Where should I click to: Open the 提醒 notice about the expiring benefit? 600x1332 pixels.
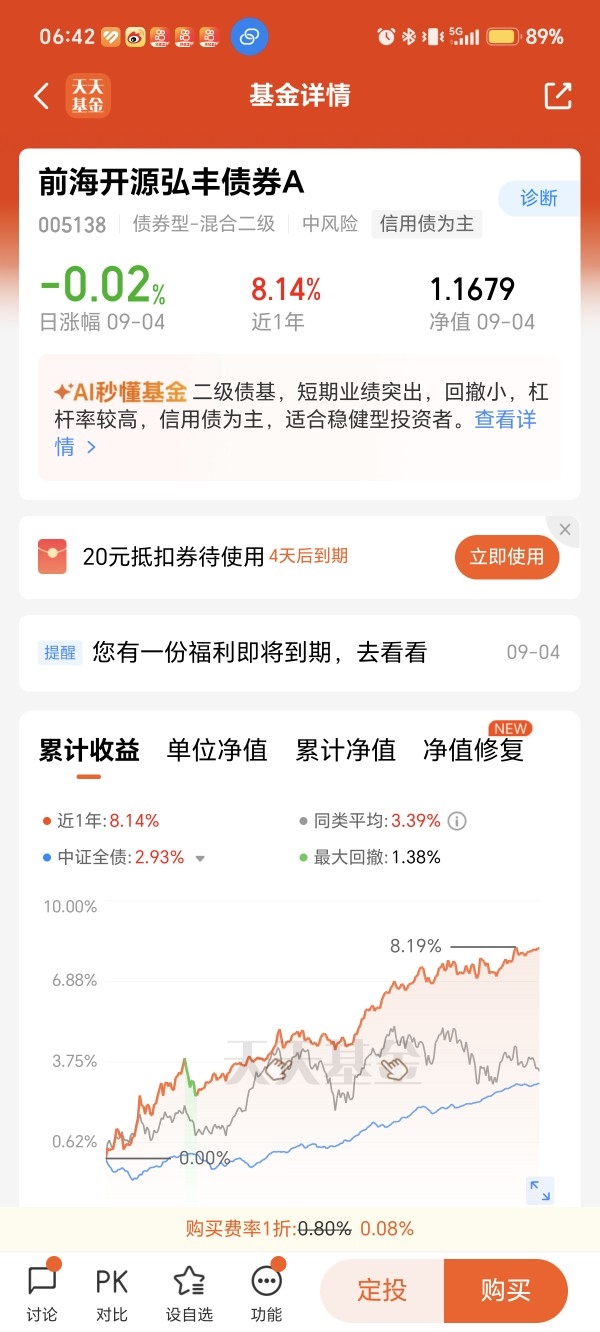[299, 653]
